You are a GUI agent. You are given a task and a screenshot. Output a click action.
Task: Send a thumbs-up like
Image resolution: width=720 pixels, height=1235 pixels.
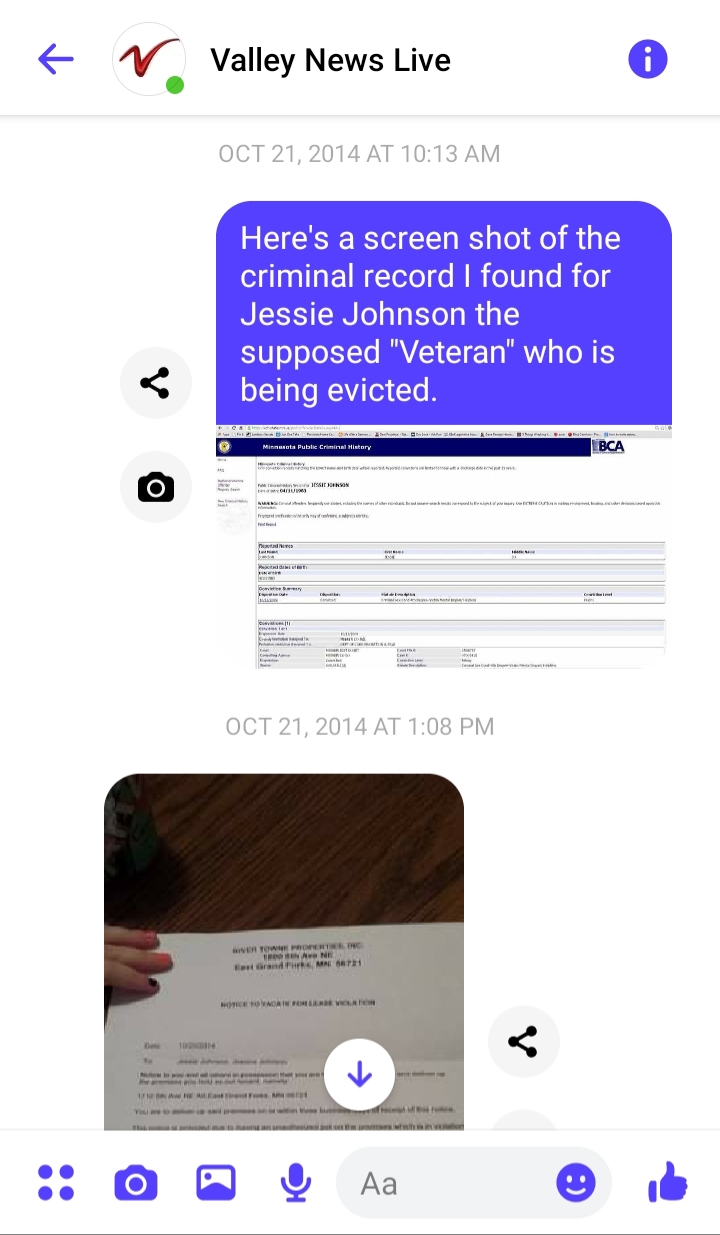tap(668, 1183)
